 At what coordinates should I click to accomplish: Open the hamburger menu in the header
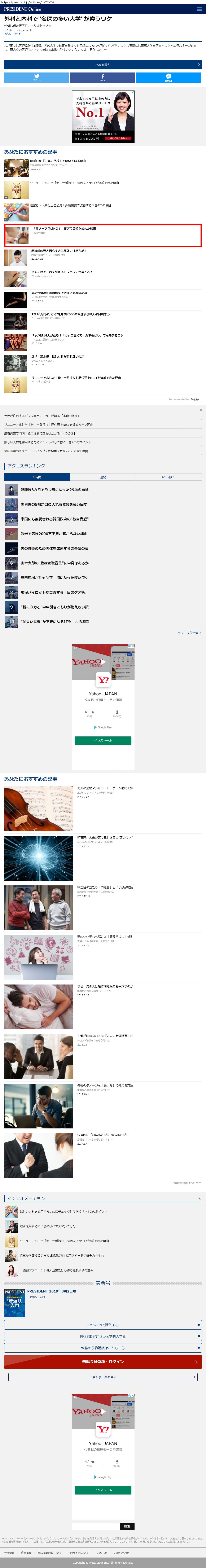(199, 9)
